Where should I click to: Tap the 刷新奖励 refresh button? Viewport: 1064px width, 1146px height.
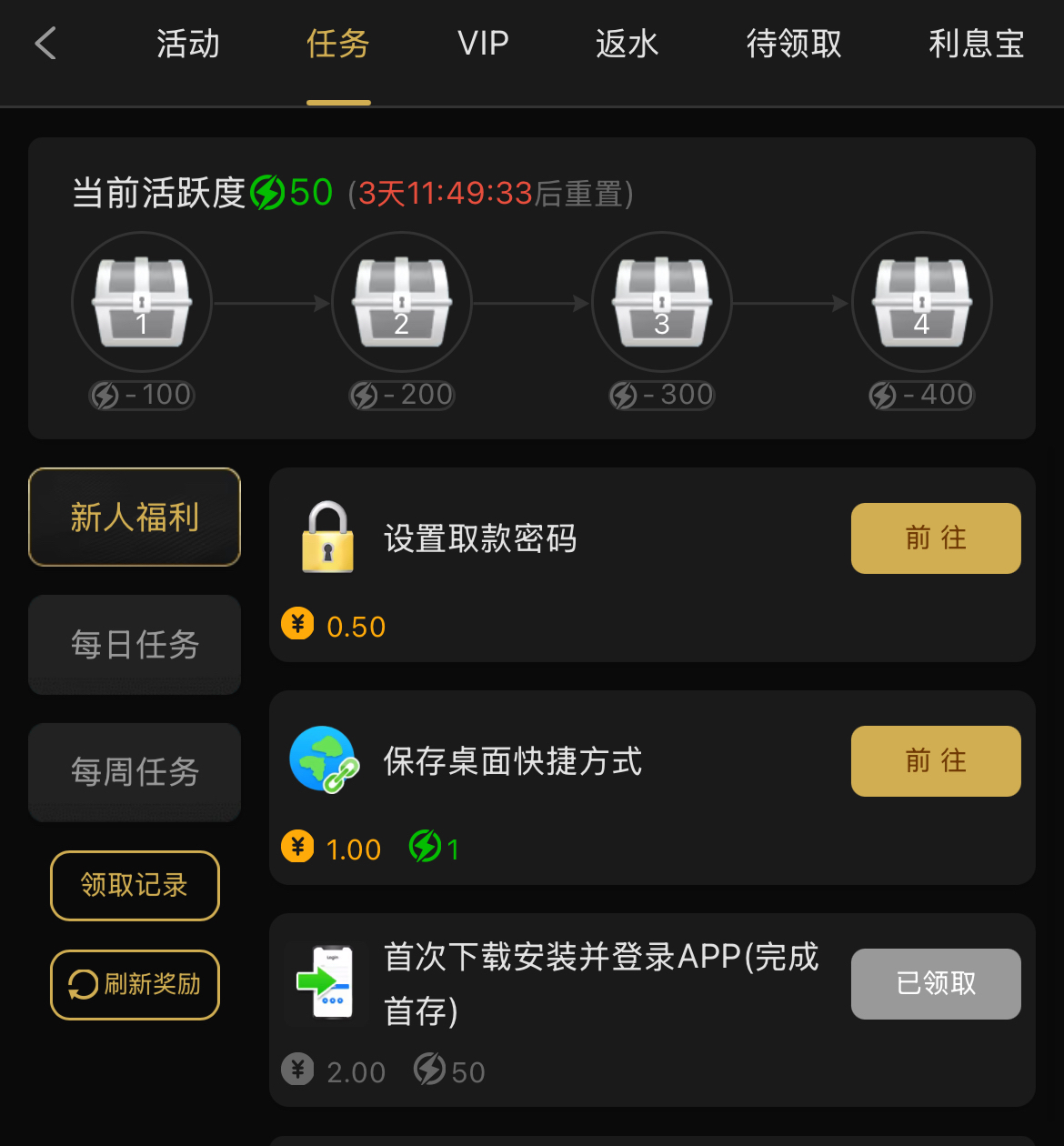tap(135, 985)
